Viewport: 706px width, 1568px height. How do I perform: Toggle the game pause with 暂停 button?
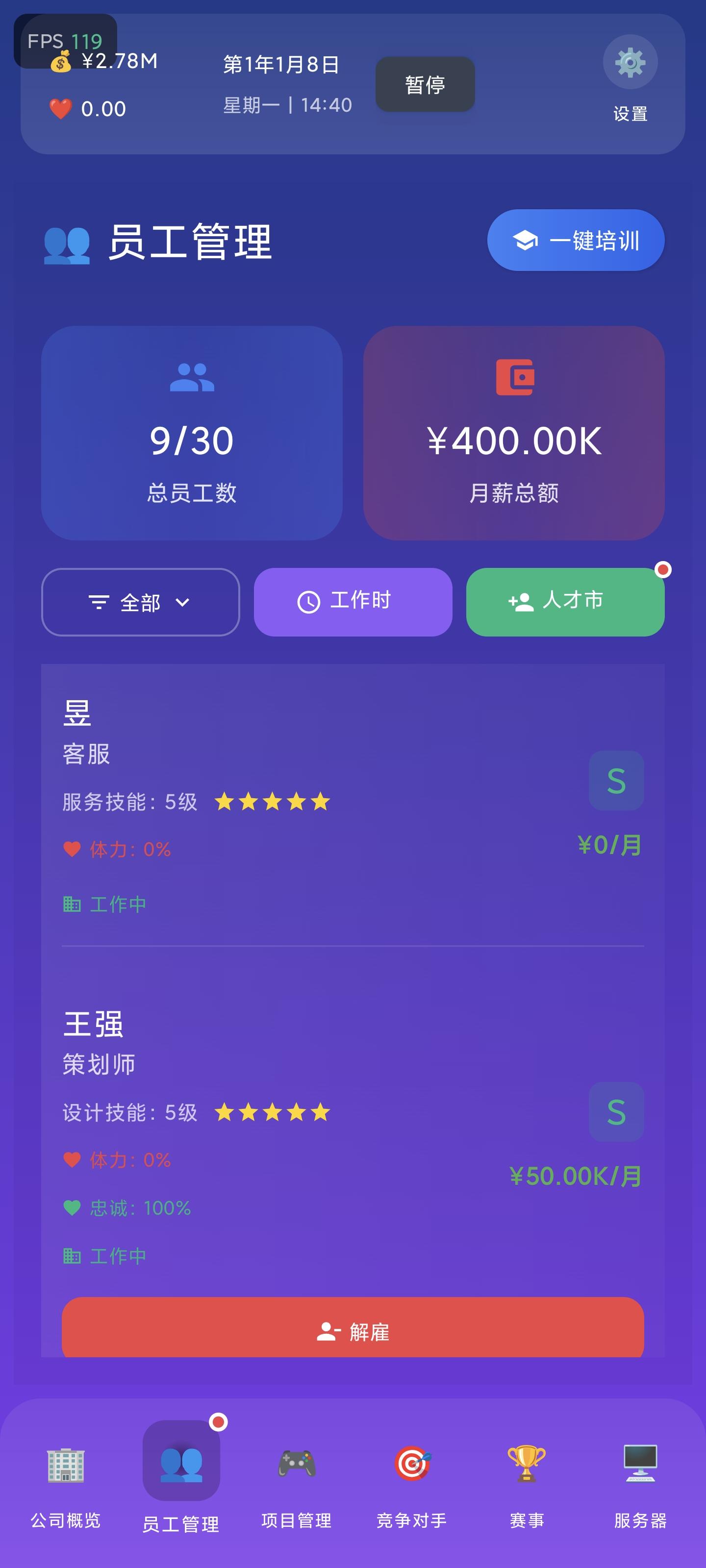point(425,84)
